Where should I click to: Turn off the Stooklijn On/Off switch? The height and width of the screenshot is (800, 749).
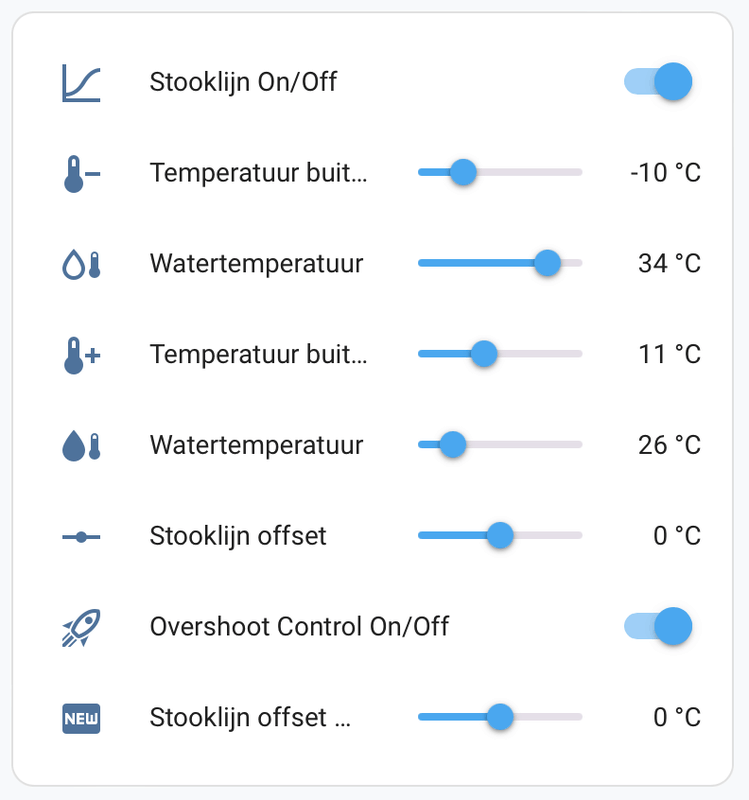pyautogui.click(x=659, y=82)
